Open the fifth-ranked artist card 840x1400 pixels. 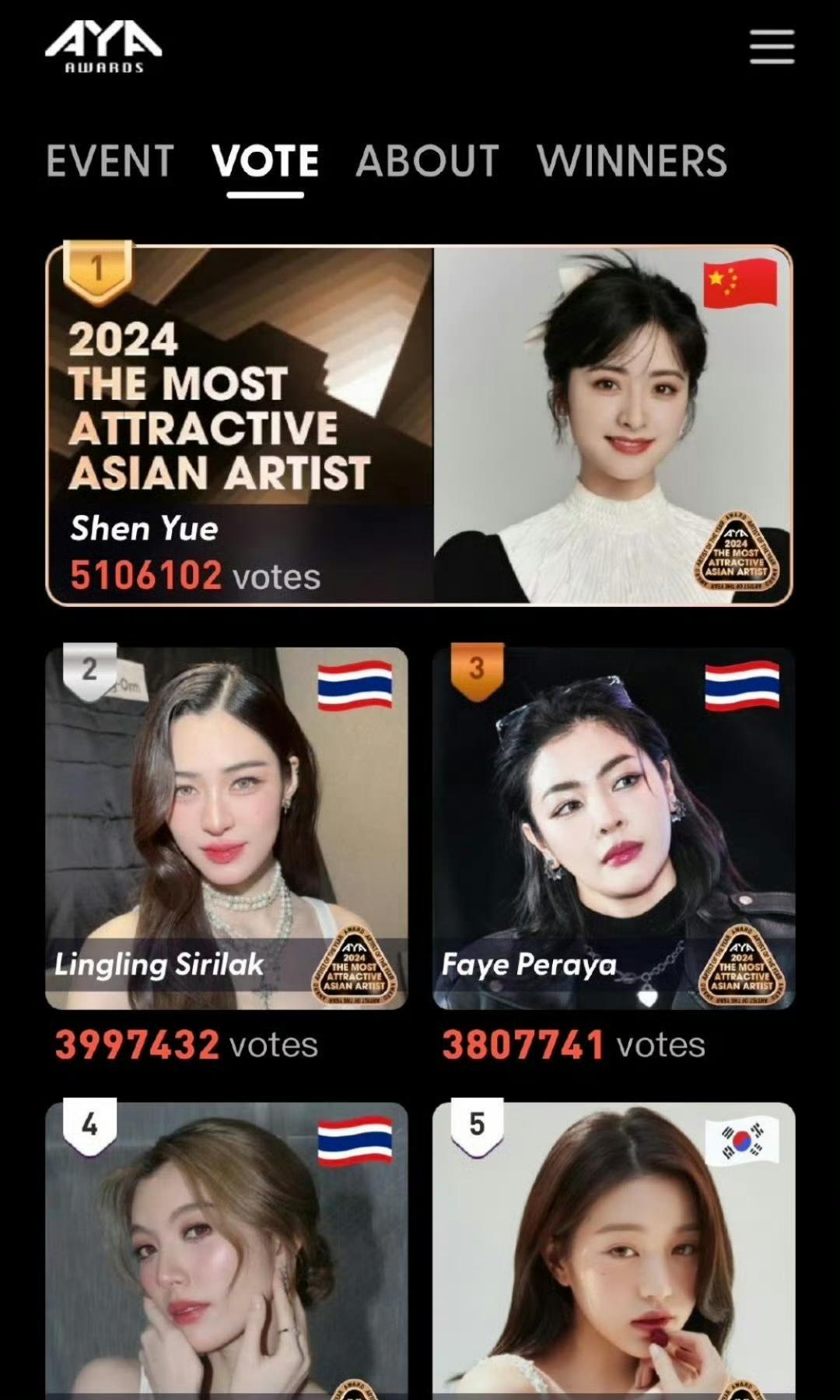click(x=614, y=1249)
